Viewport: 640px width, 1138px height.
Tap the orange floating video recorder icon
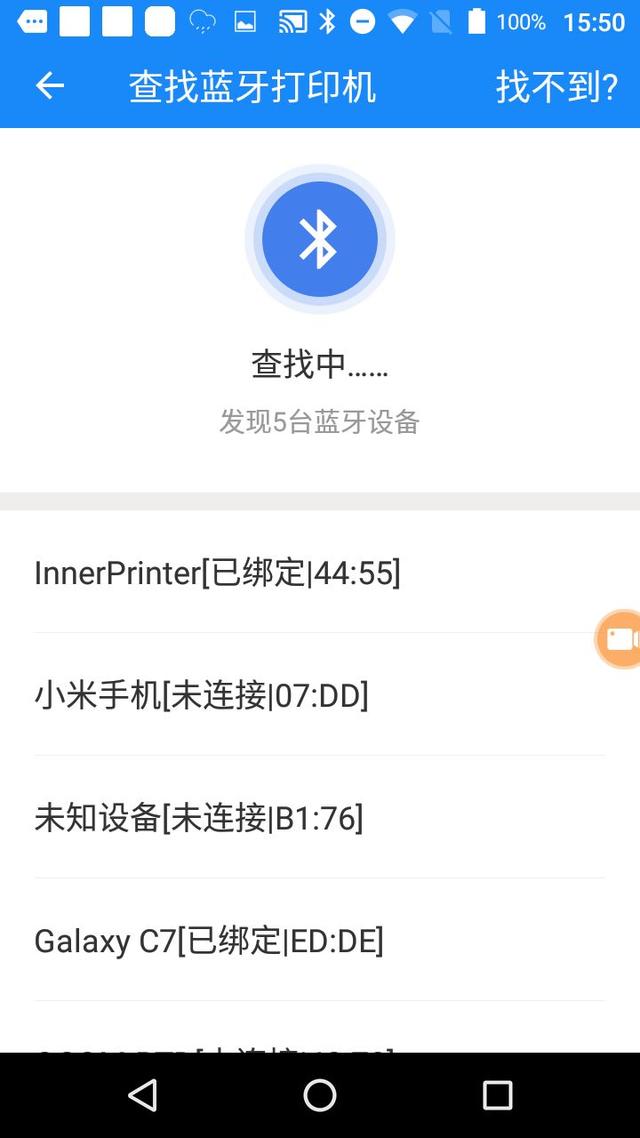click(618, 639)
